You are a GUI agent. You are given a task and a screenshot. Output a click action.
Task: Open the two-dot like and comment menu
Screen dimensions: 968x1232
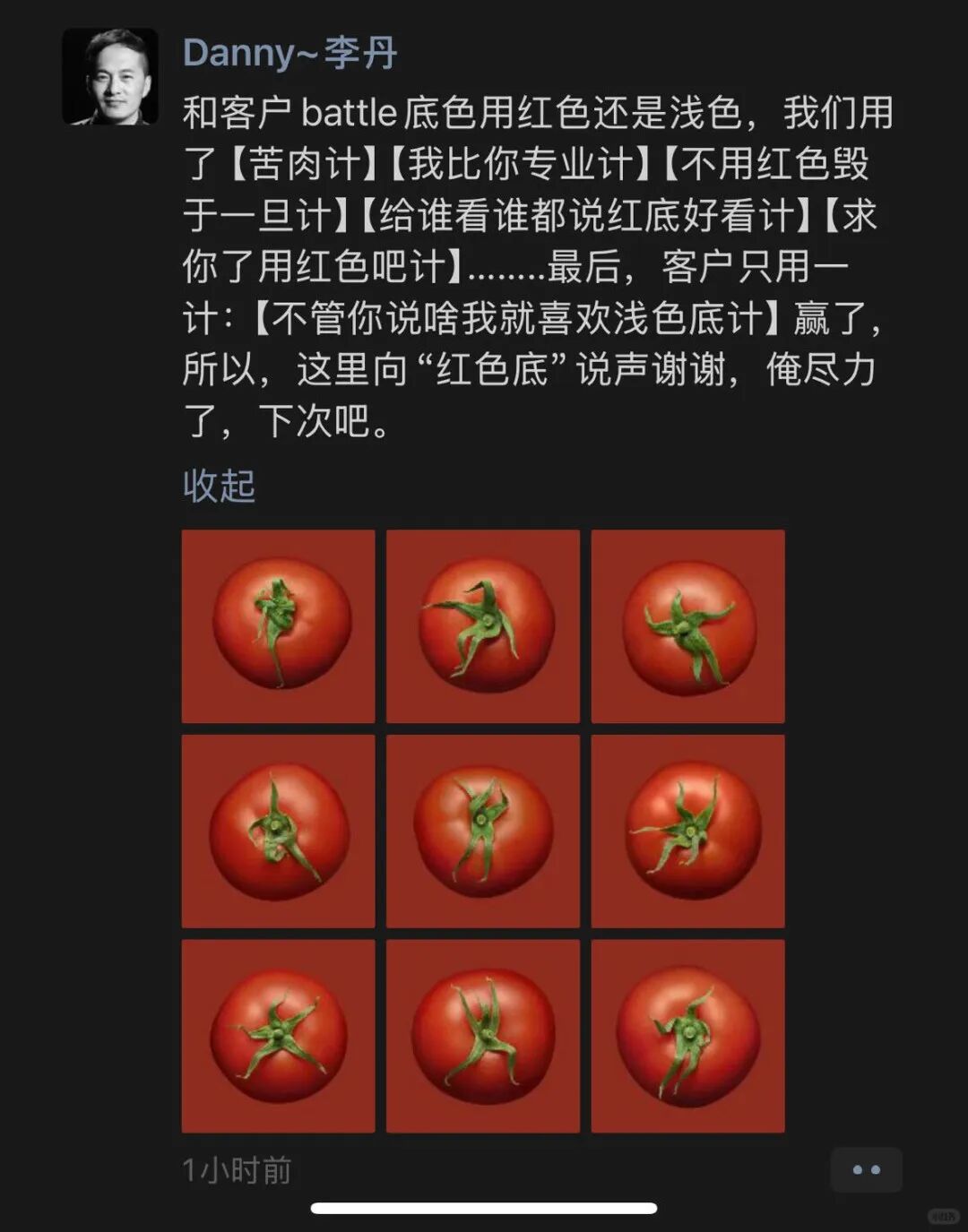tap(866, 1169)
